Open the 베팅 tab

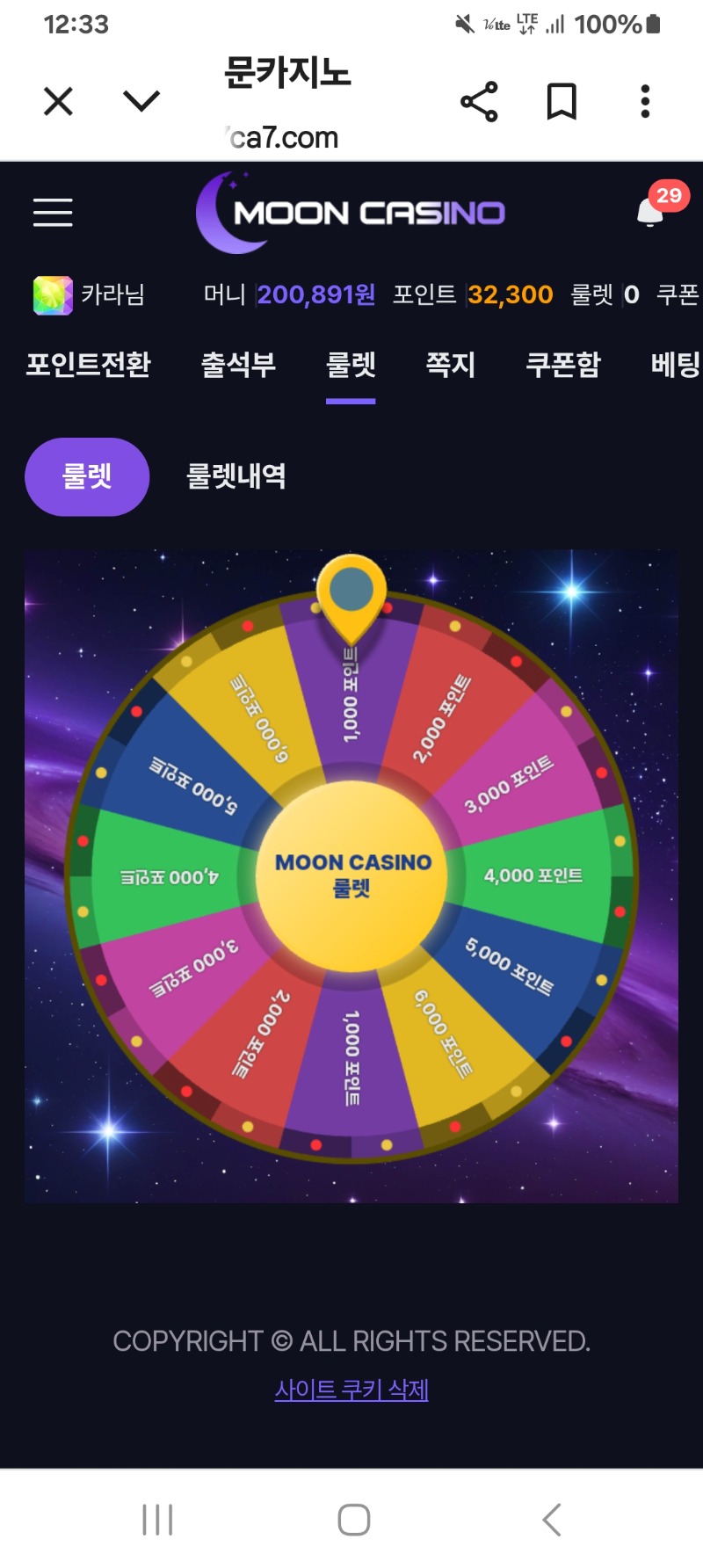(674, 365)
